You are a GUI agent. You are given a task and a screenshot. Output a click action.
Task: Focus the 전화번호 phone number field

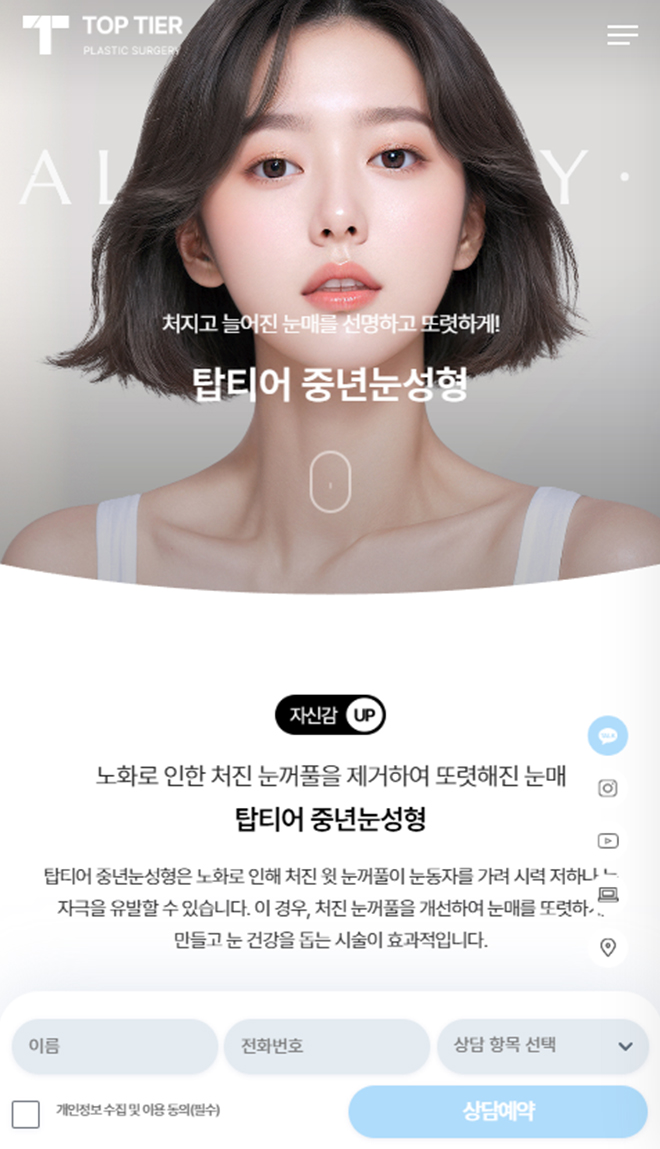[x=326, y=1046]
